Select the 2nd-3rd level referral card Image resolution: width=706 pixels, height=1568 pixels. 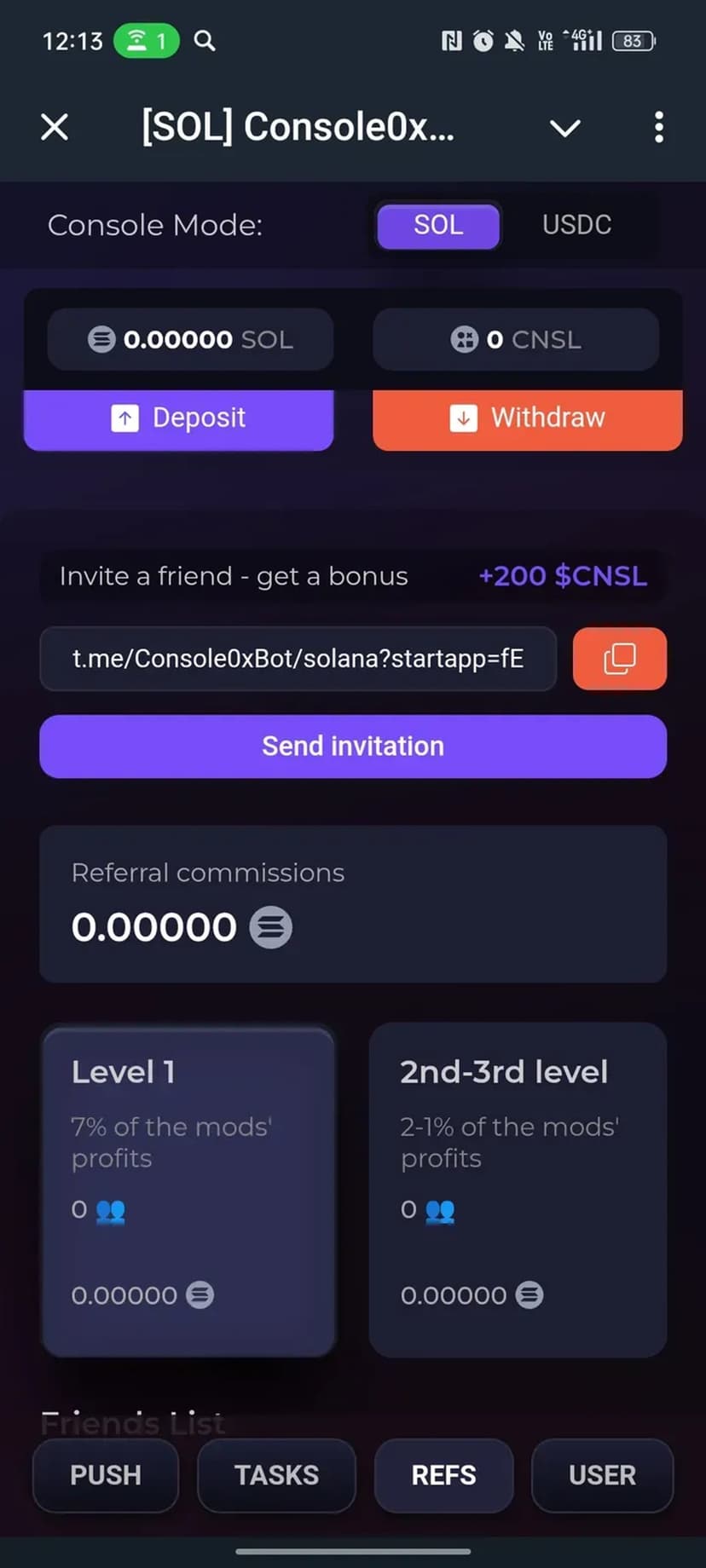click(518, 1190)
